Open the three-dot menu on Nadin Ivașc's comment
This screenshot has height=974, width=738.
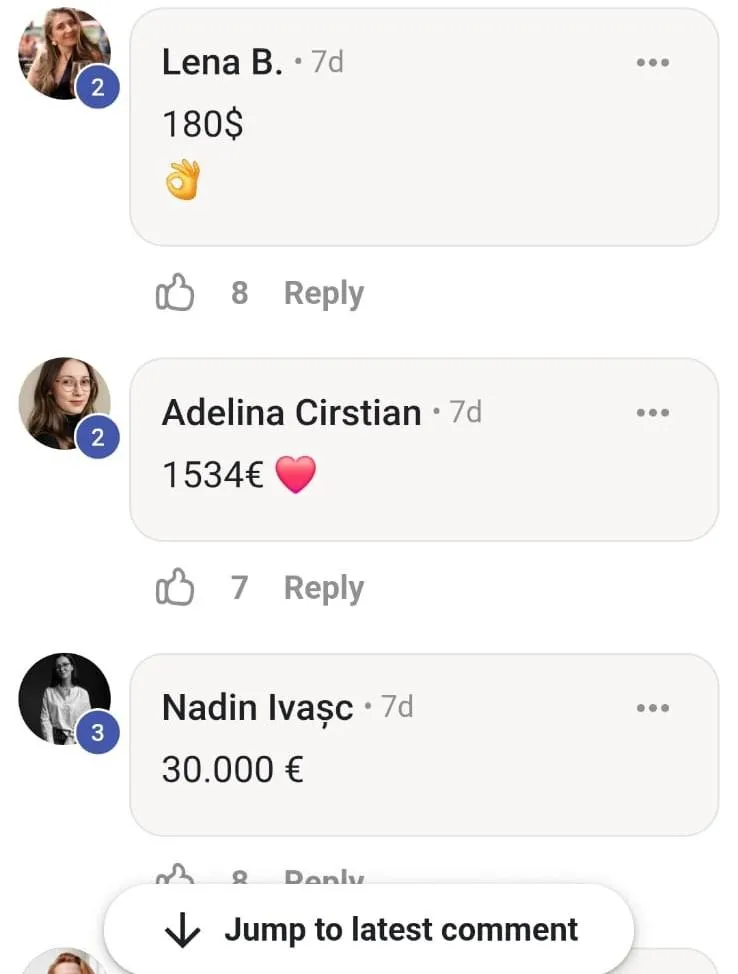(652, 708)
